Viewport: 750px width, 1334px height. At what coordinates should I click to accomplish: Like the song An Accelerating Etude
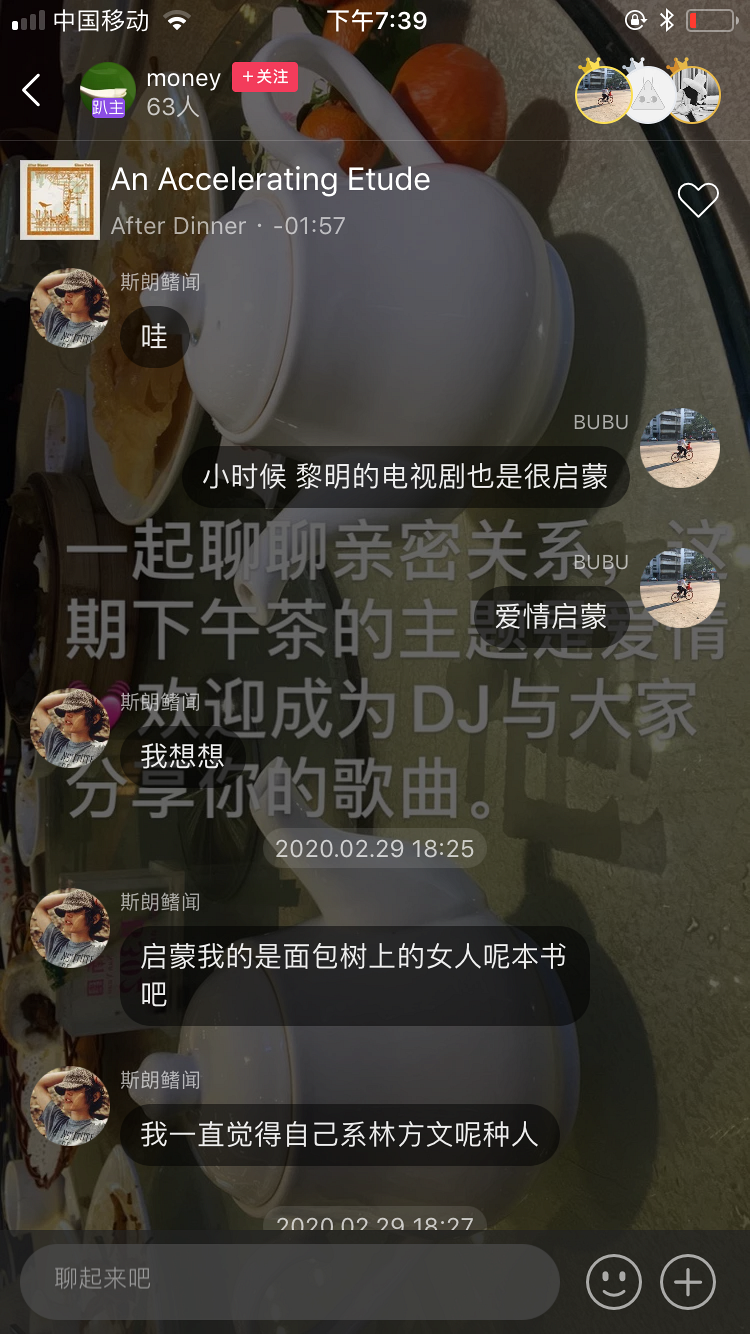coord(698,200)
